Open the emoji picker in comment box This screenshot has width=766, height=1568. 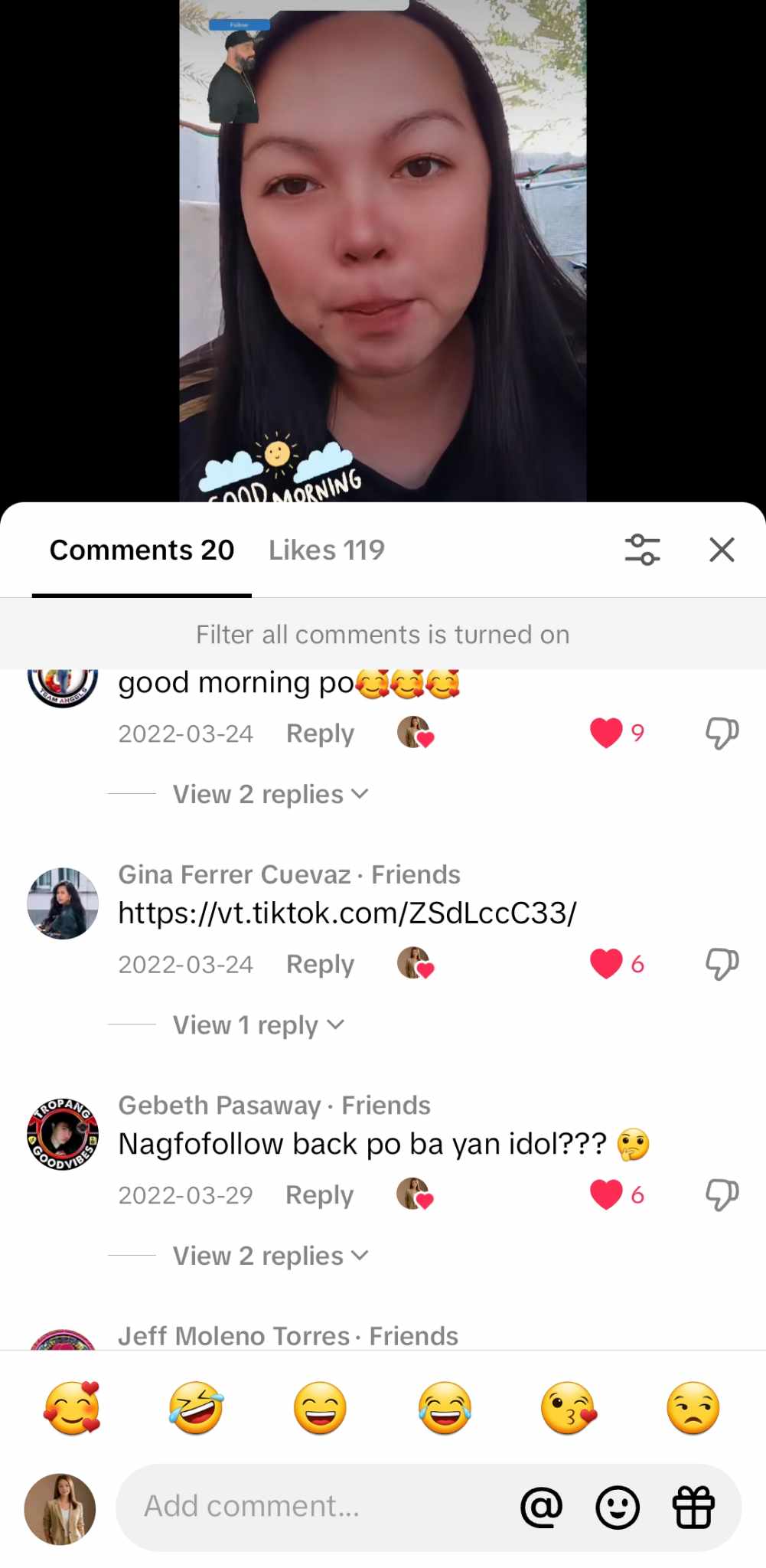point(617,1508)
